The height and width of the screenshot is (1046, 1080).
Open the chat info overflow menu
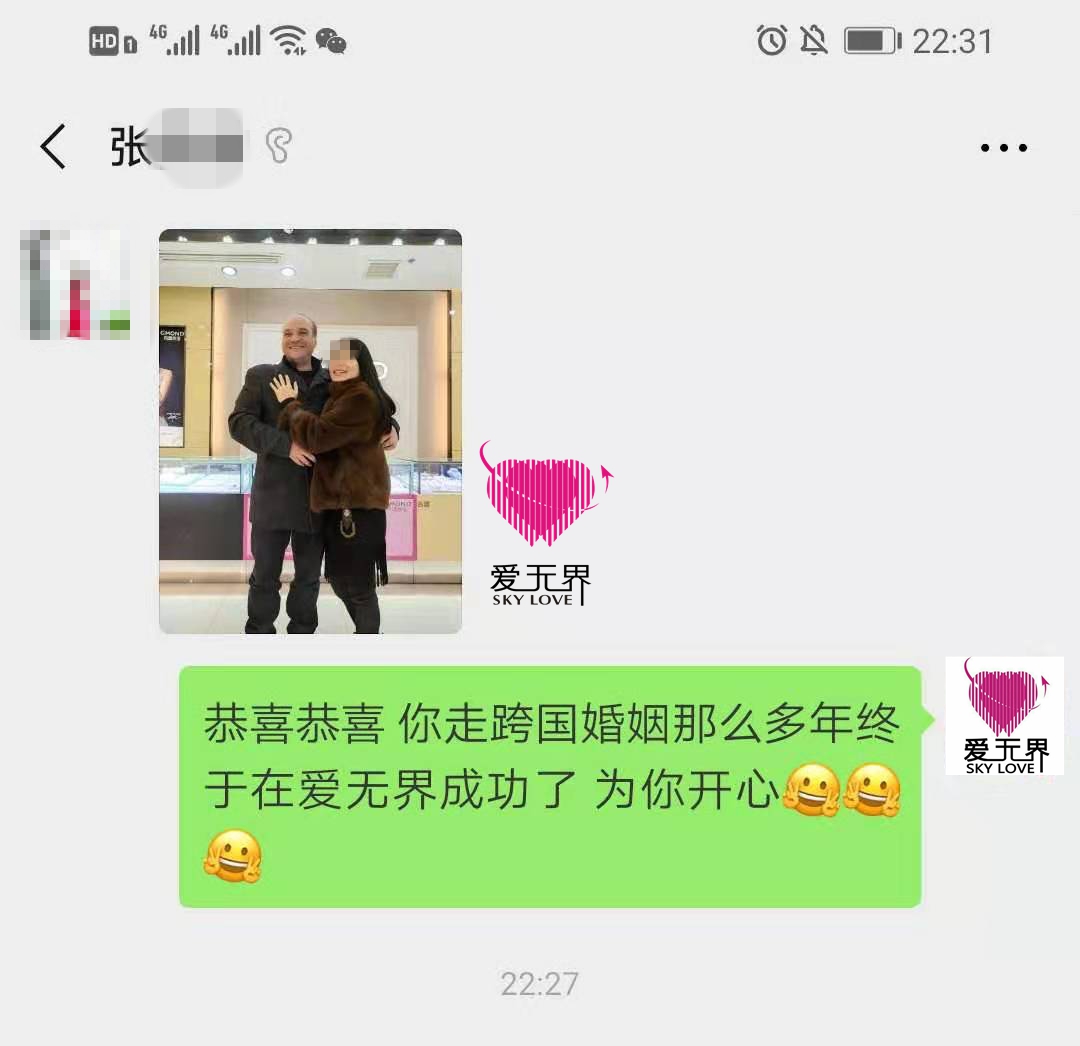(1003, 148)
